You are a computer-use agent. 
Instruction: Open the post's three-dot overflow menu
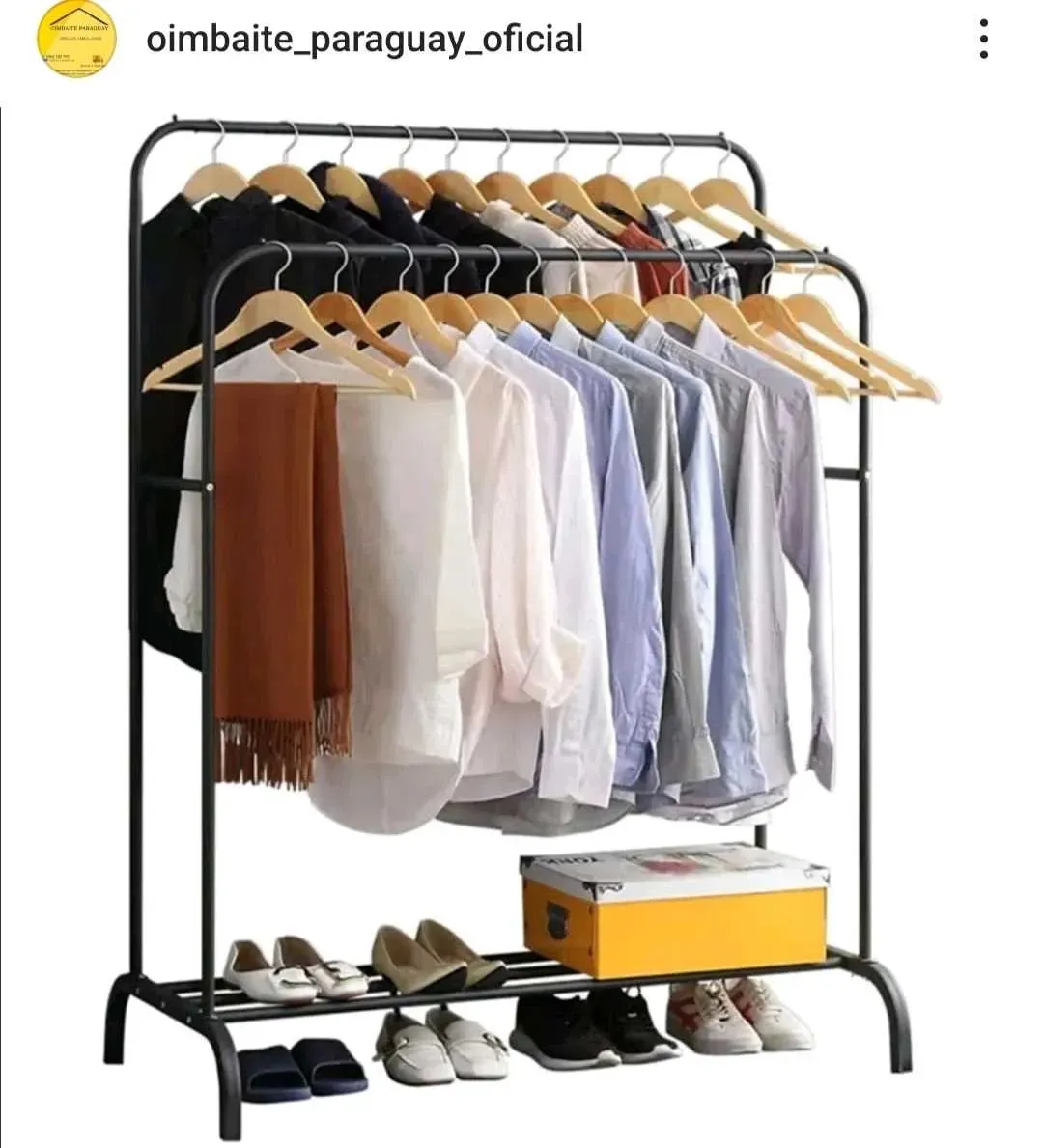coord(983,40)
